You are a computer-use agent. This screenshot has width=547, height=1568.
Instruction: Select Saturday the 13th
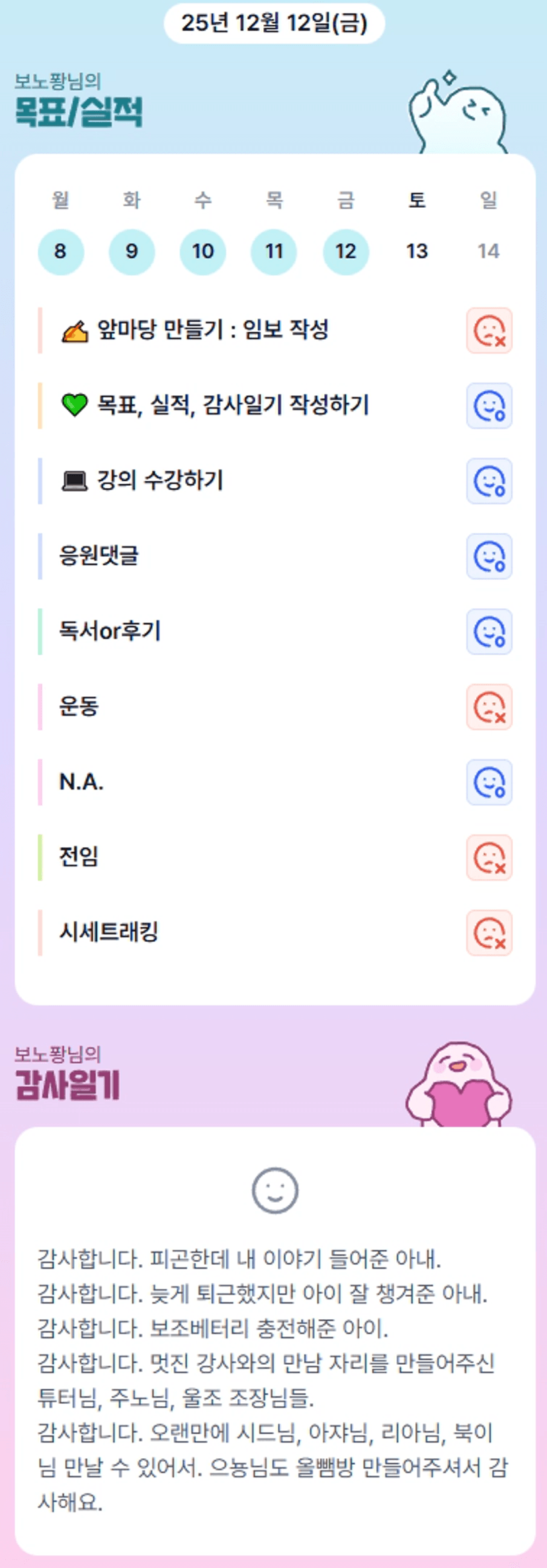click(x=417, y=252)
